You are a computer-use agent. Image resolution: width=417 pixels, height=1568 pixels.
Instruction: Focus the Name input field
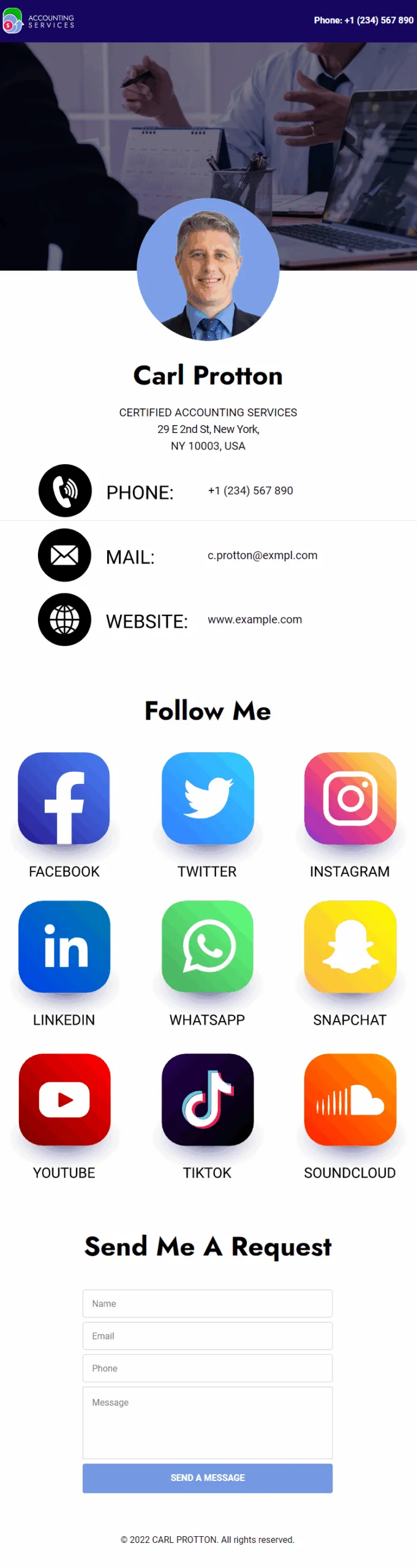coord(208,1303)
